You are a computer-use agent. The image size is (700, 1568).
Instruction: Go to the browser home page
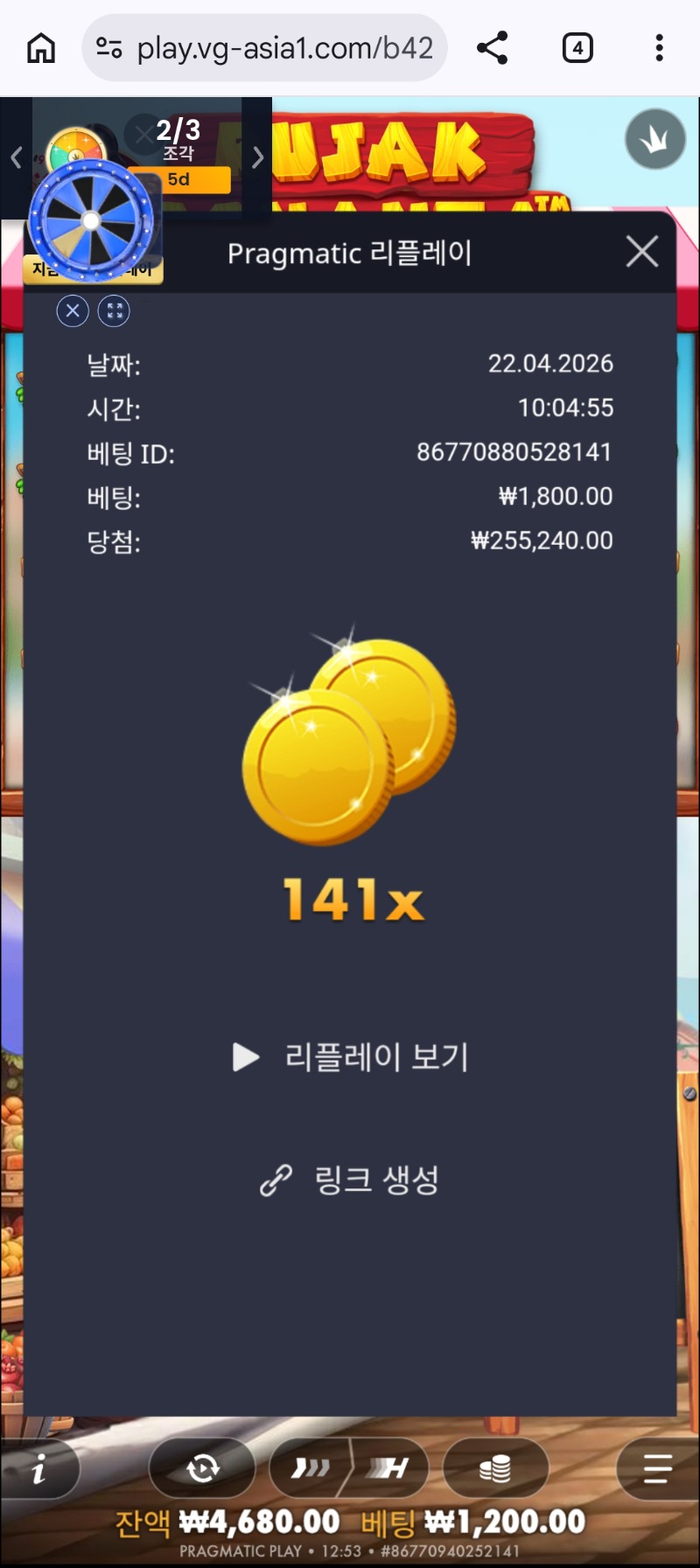point(41,48)
